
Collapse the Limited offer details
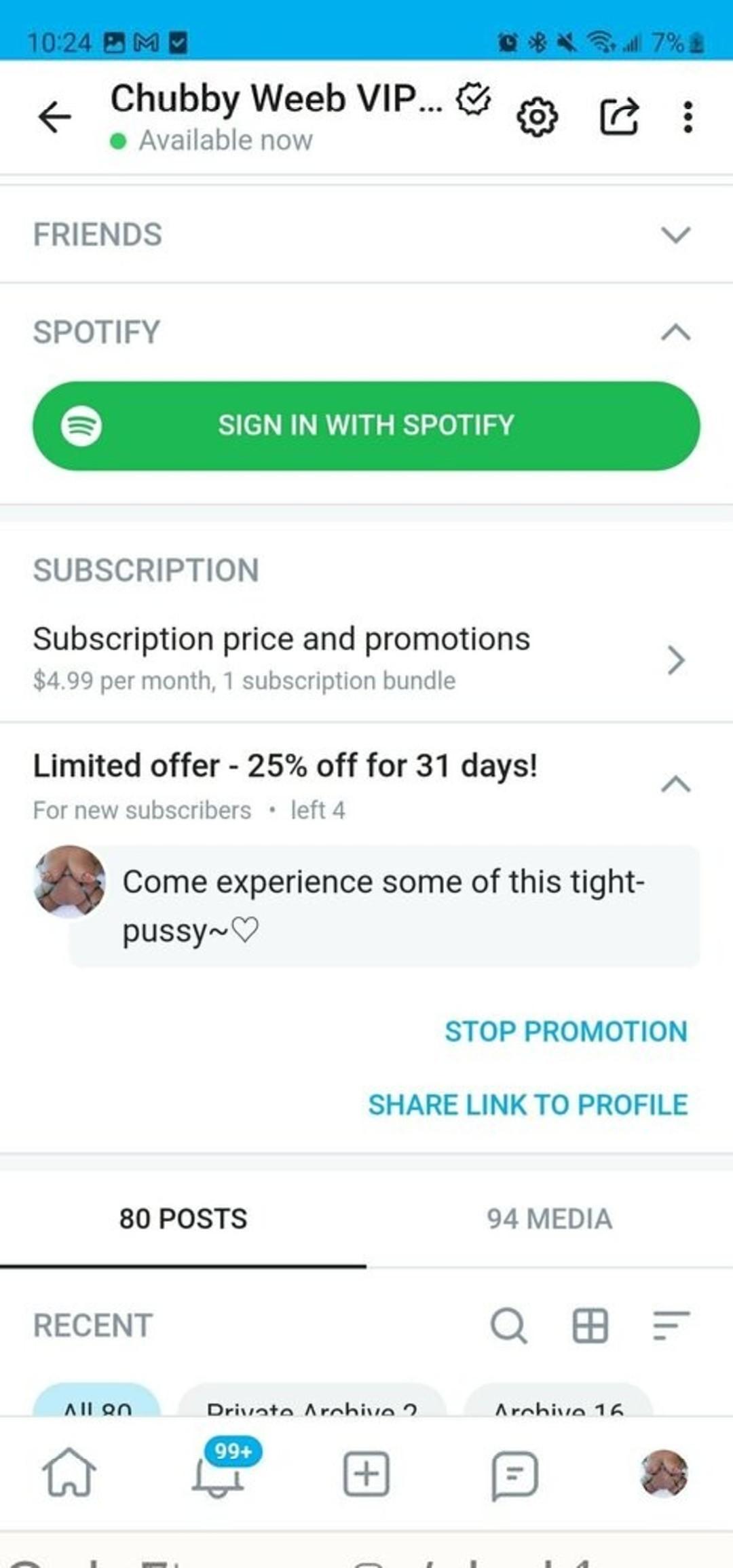(675, 784)
